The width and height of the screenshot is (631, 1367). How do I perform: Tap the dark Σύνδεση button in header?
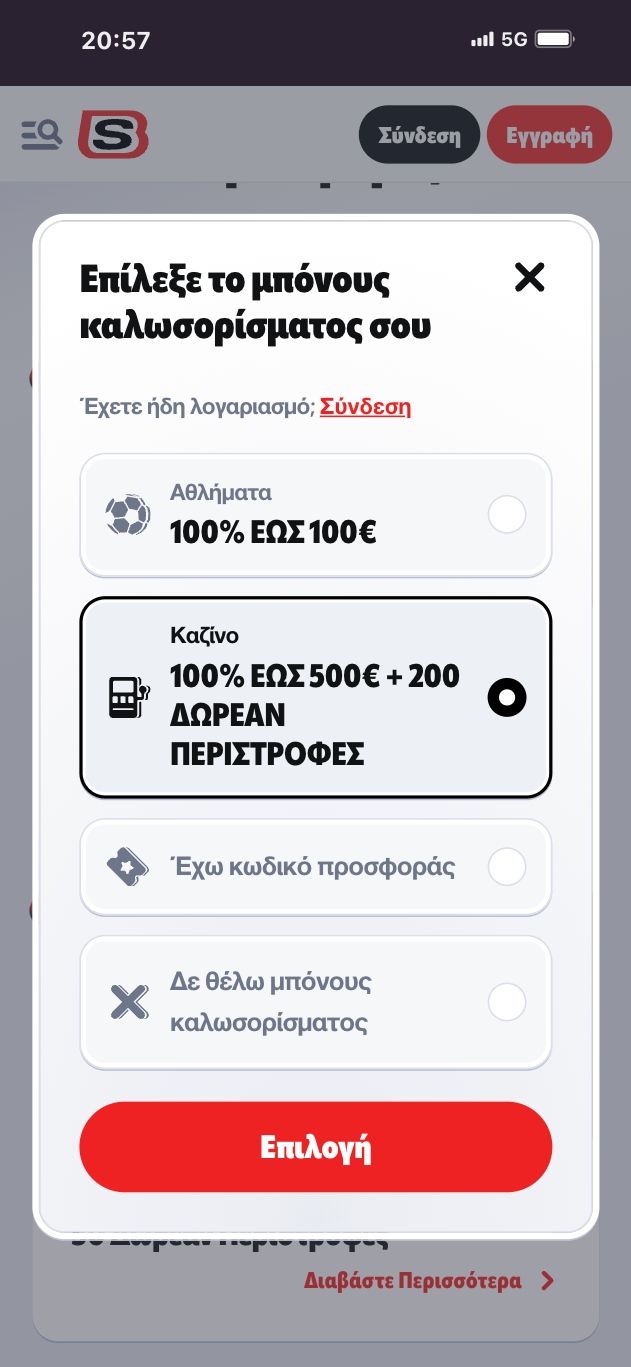(419, 135)
